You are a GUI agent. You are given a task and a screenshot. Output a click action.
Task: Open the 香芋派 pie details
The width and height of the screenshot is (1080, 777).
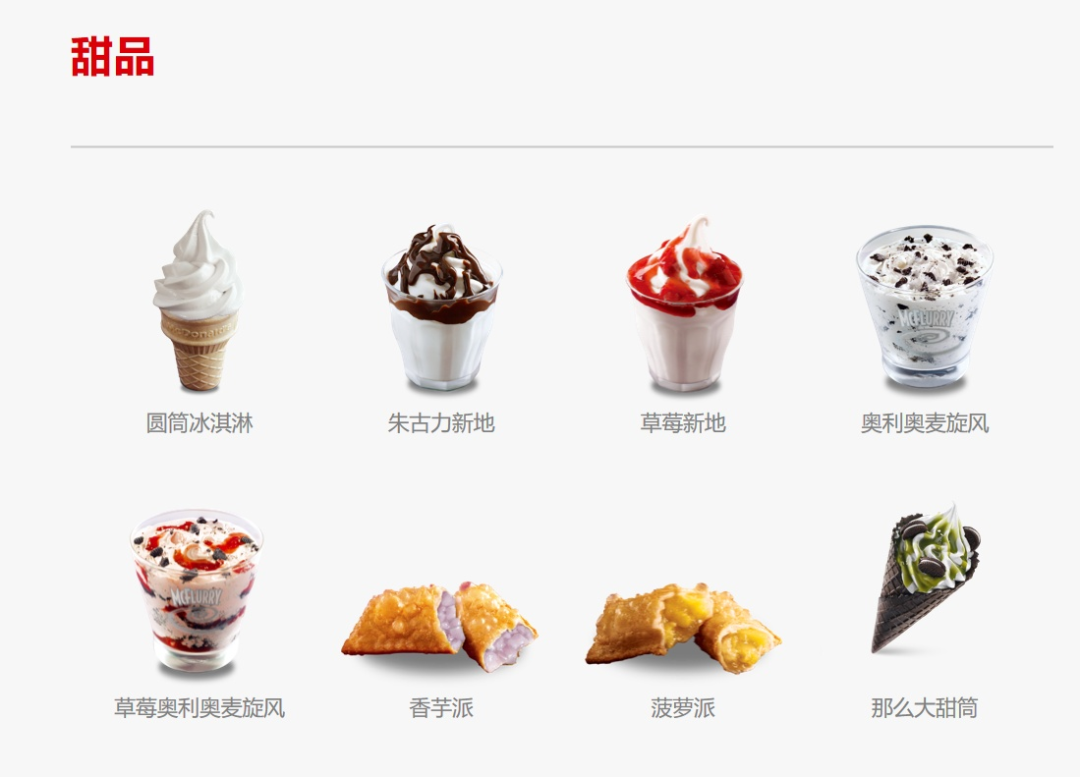440,625
